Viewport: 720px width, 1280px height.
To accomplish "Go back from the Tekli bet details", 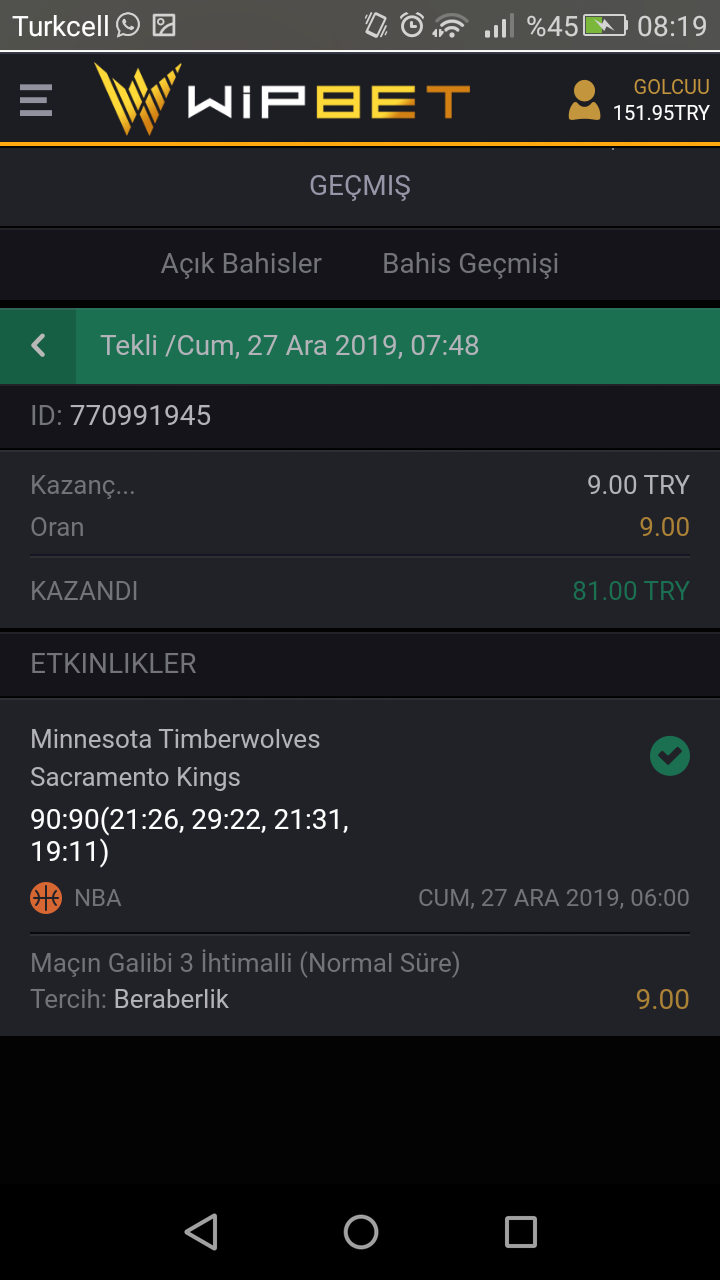I will click(x=38, y=346).
